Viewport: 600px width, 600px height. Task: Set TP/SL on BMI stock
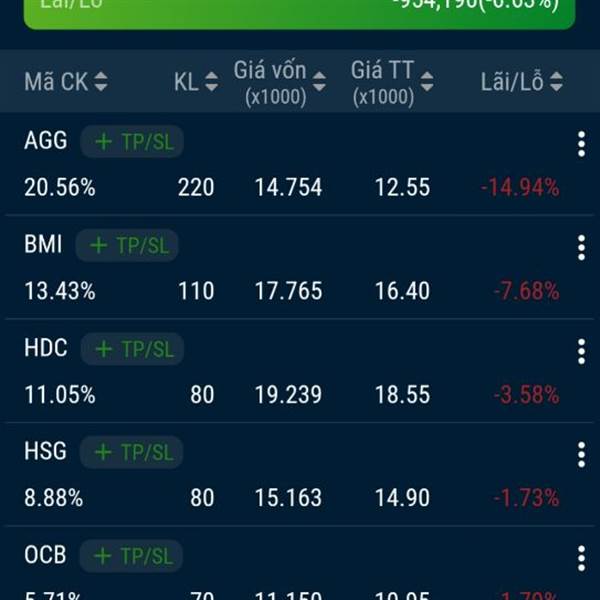point(129,245)
